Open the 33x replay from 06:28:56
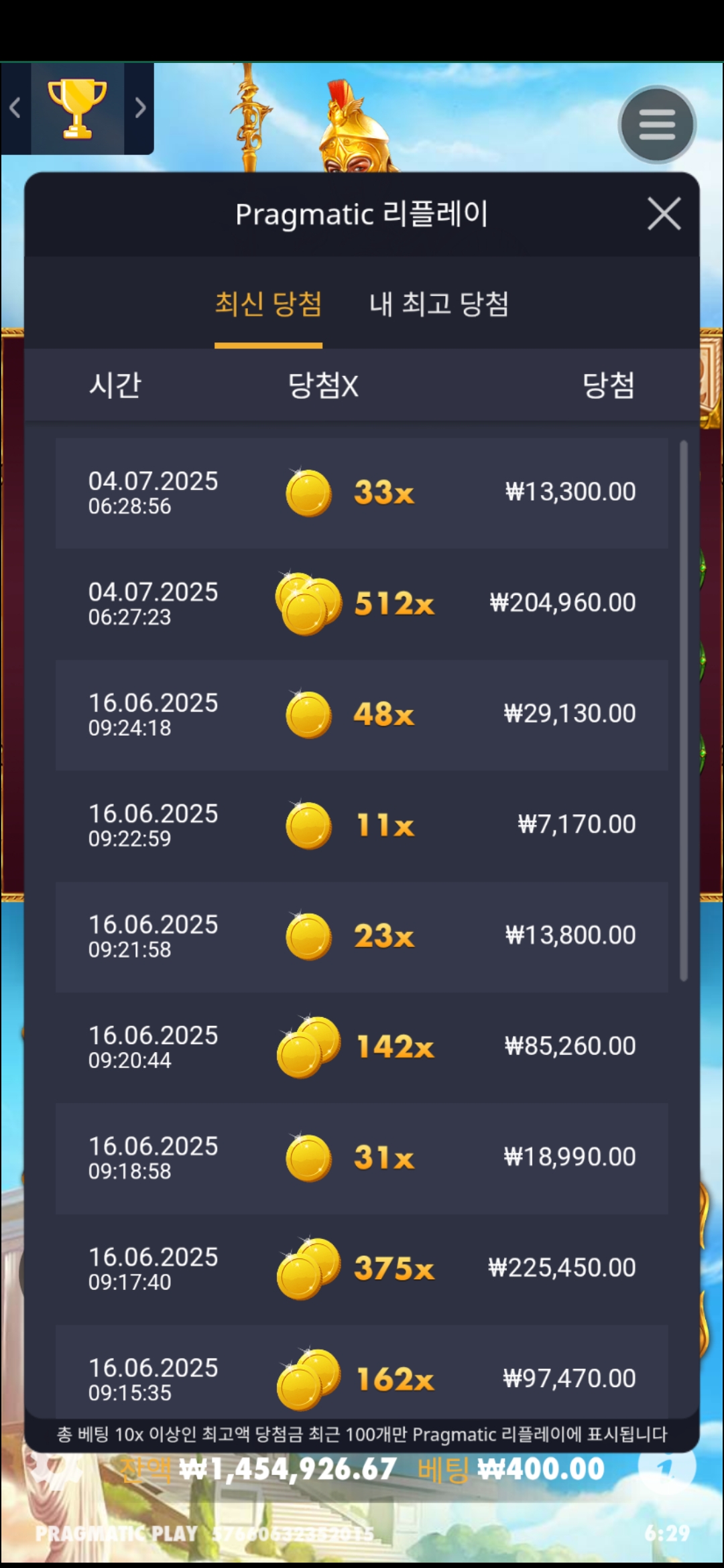This screenshot has width=724, height=1568. [362, 493]
